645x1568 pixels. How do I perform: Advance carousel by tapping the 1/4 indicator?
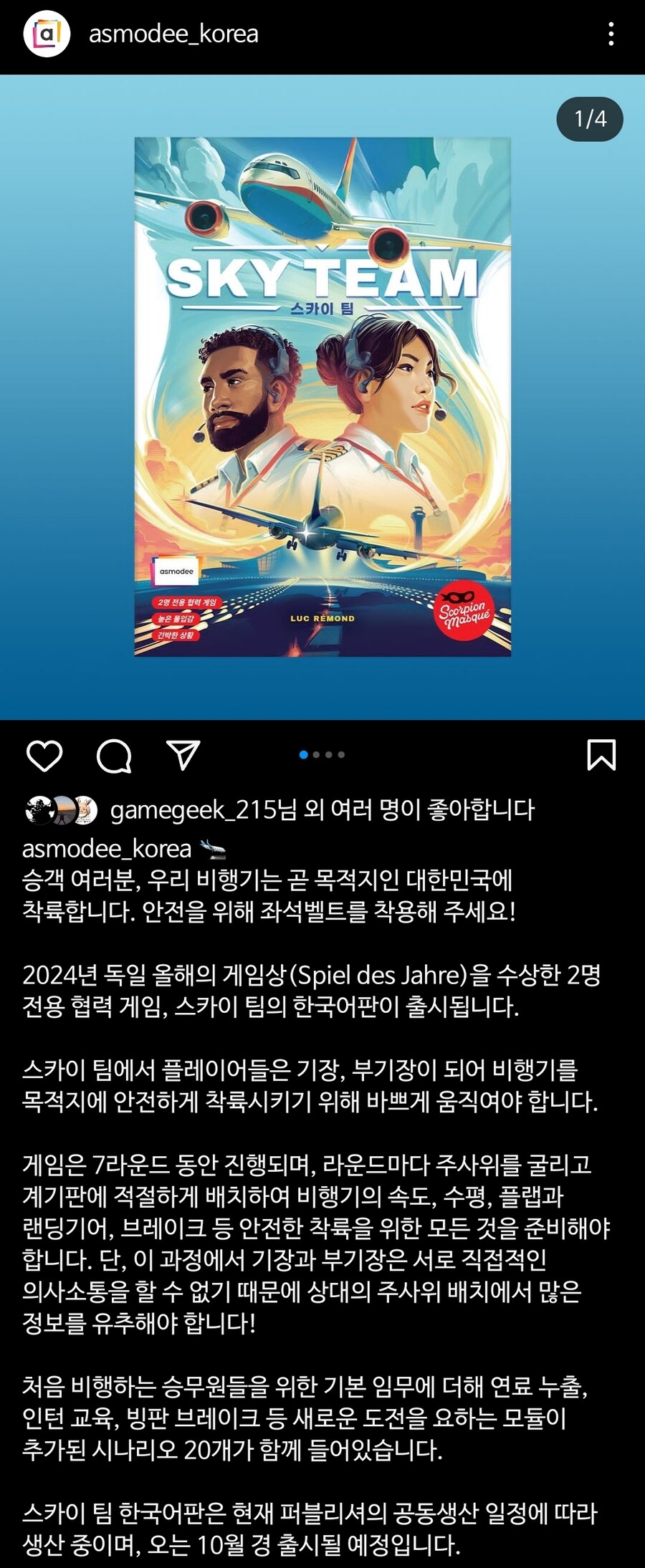(x=591, y=119)
